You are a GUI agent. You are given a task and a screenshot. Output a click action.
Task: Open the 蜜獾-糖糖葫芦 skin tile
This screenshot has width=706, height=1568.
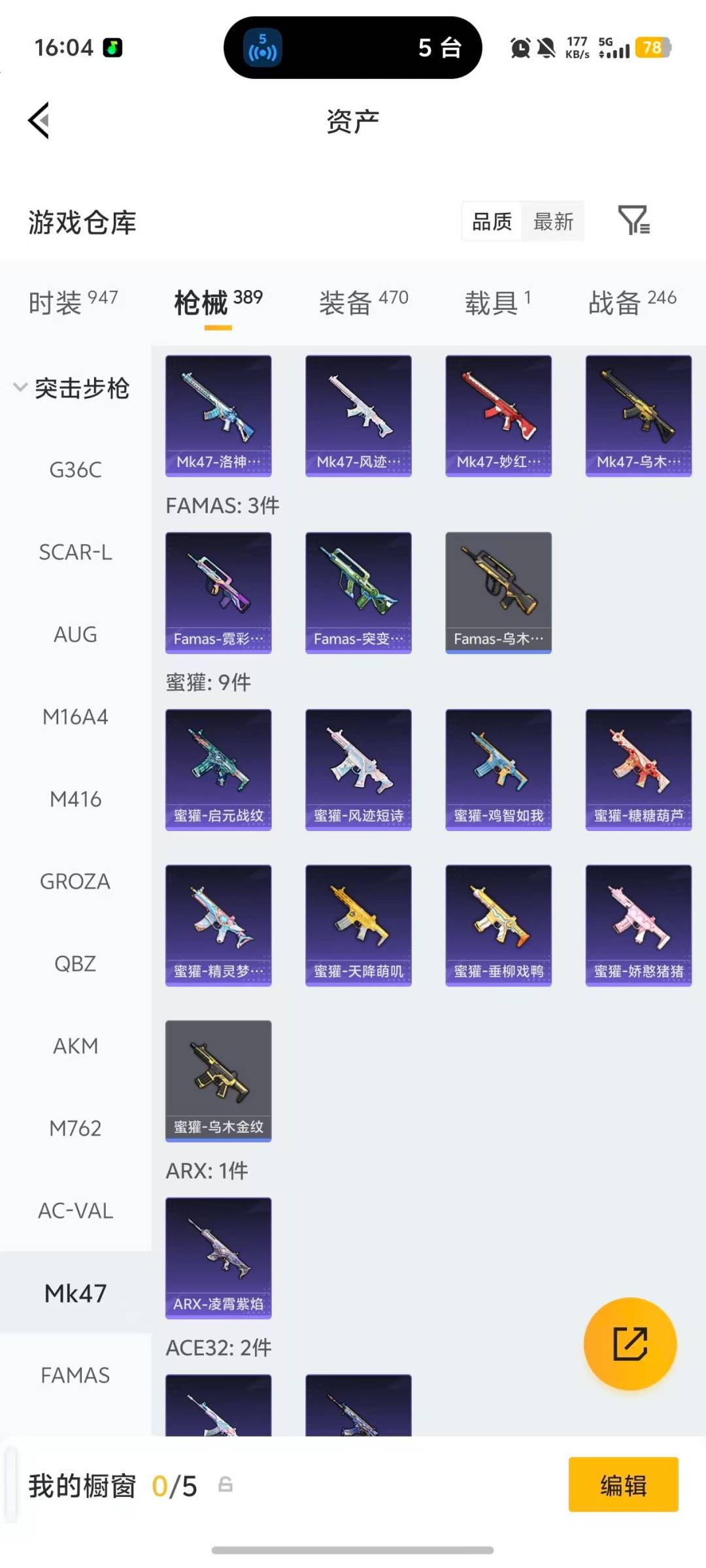click(638, 770)
